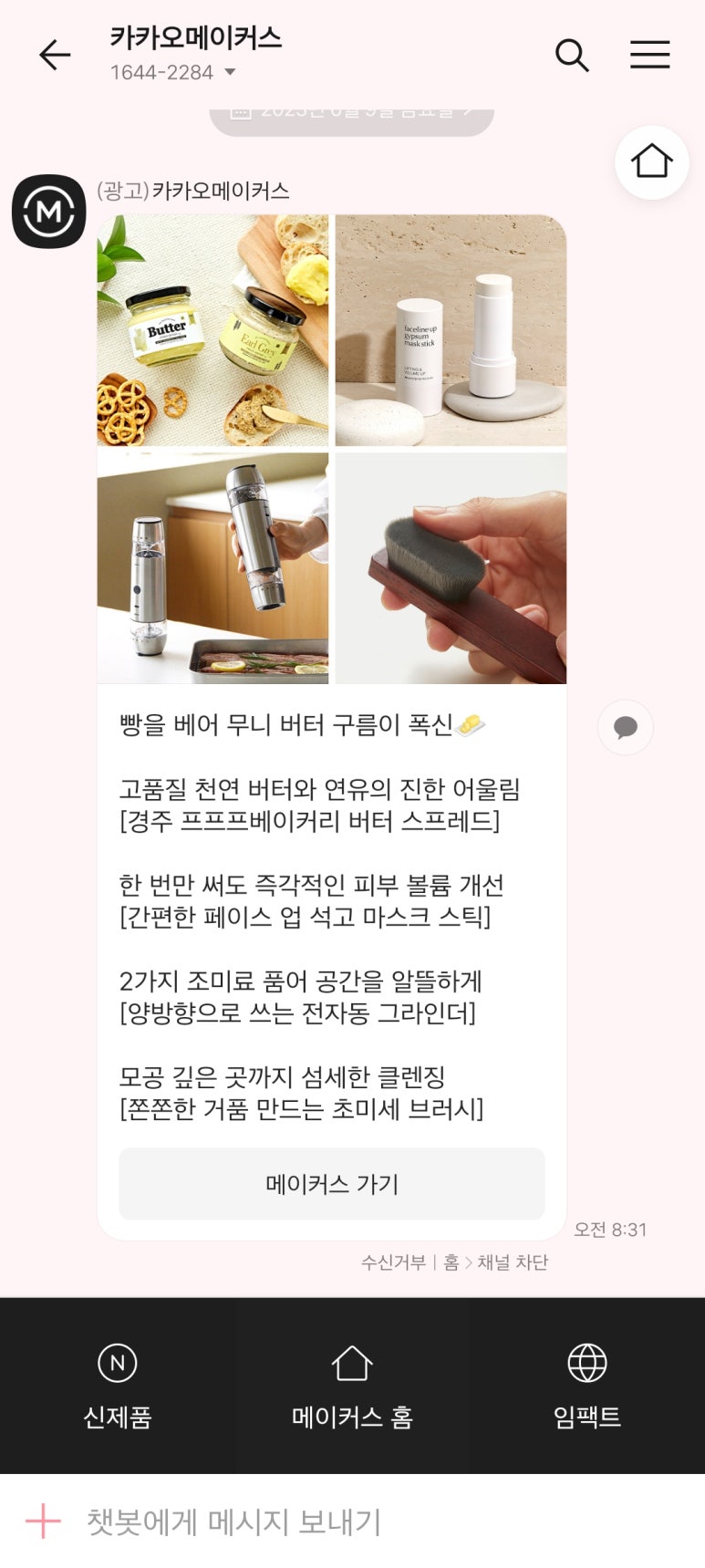Focus the 챗봇에게 메시지 보내기 field
Viewport: 705px width, 1568px height.
tap(383, 1521)
